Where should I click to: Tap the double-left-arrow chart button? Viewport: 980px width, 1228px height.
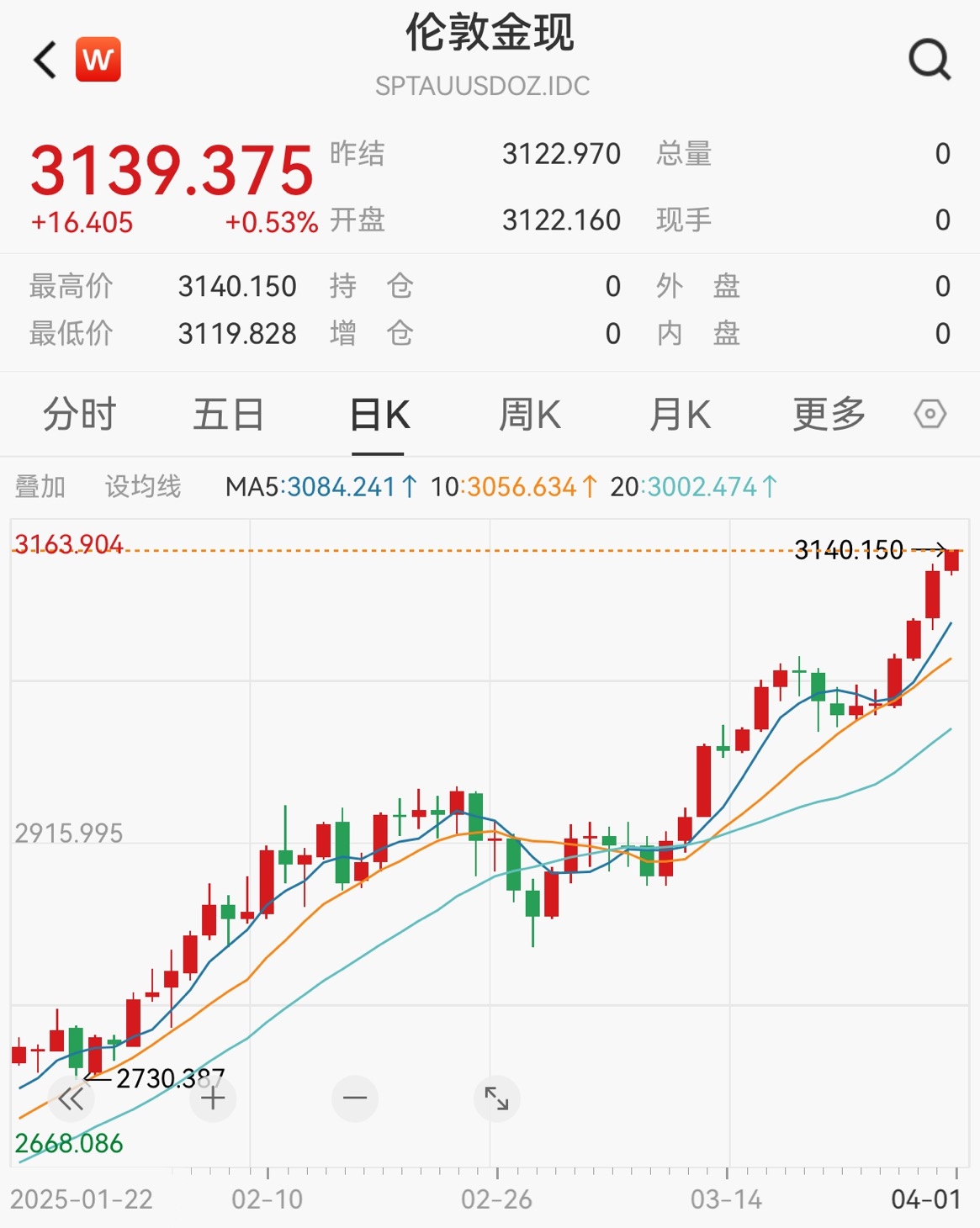pos(71,1098)
